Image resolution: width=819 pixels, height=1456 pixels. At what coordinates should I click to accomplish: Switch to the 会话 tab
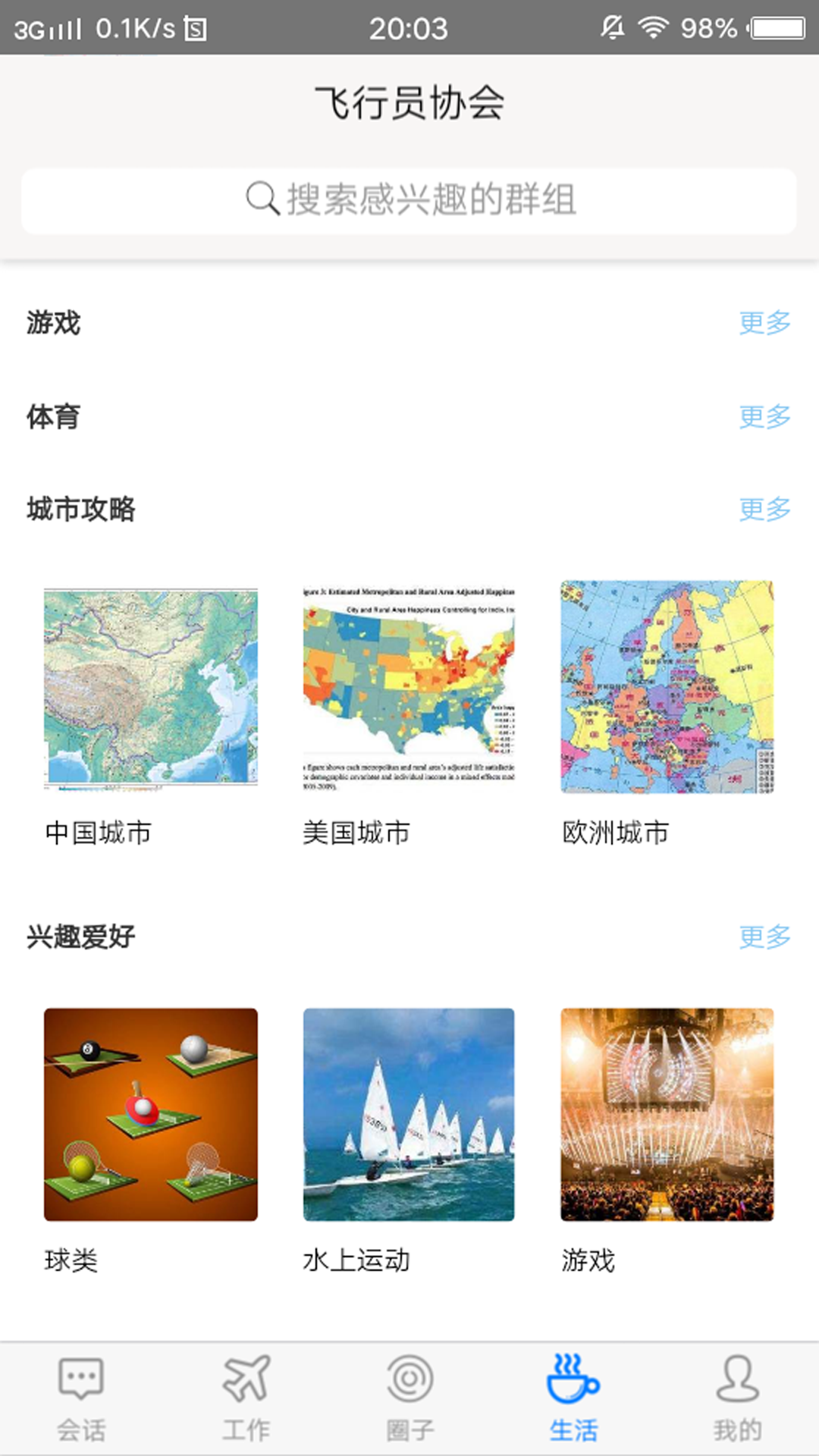coord(81,1398)
